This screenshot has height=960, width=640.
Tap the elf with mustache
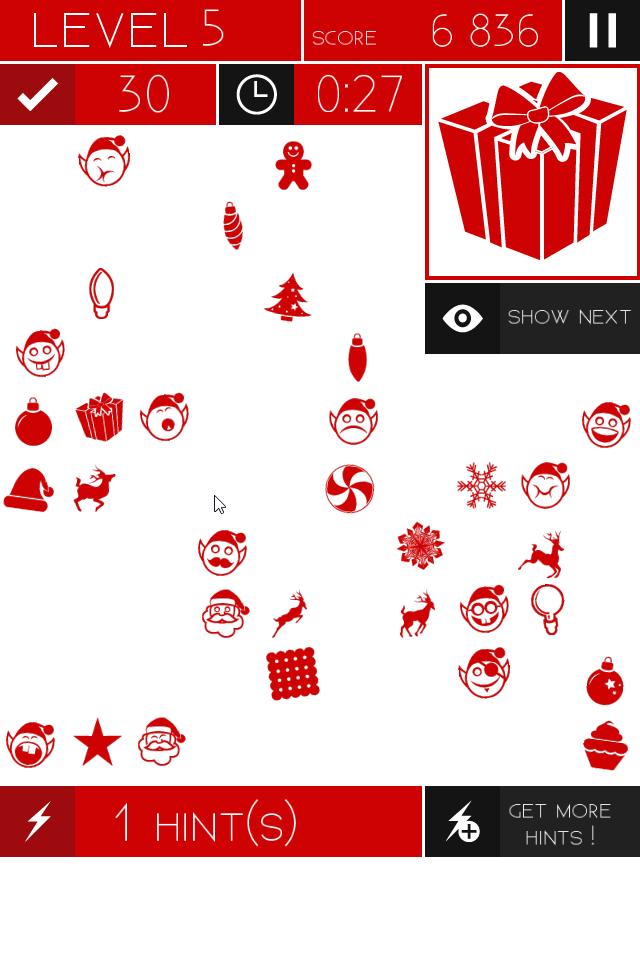click(x=222, y=552)
